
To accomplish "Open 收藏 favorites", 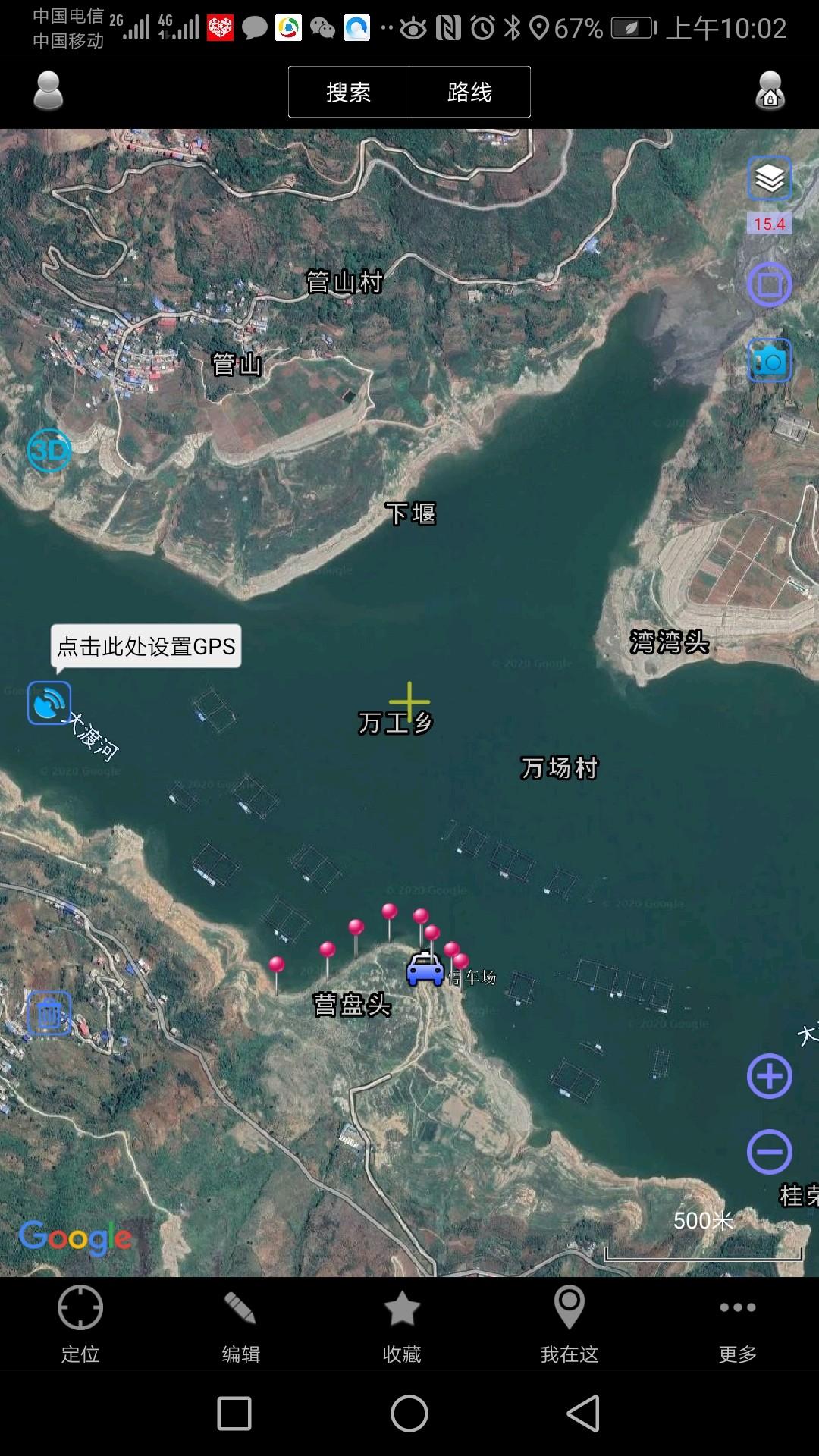I will tap(402, 1323).
